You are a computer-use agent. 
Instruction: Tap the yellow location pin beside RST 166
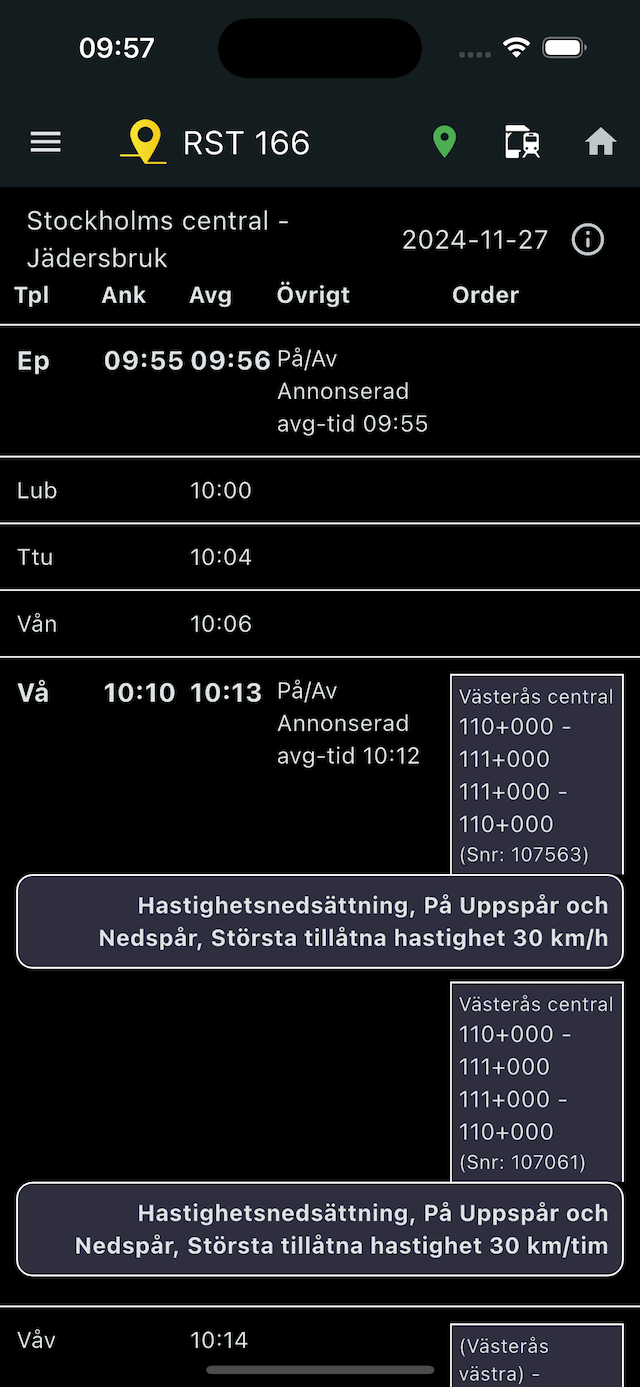tap(145, 142)
